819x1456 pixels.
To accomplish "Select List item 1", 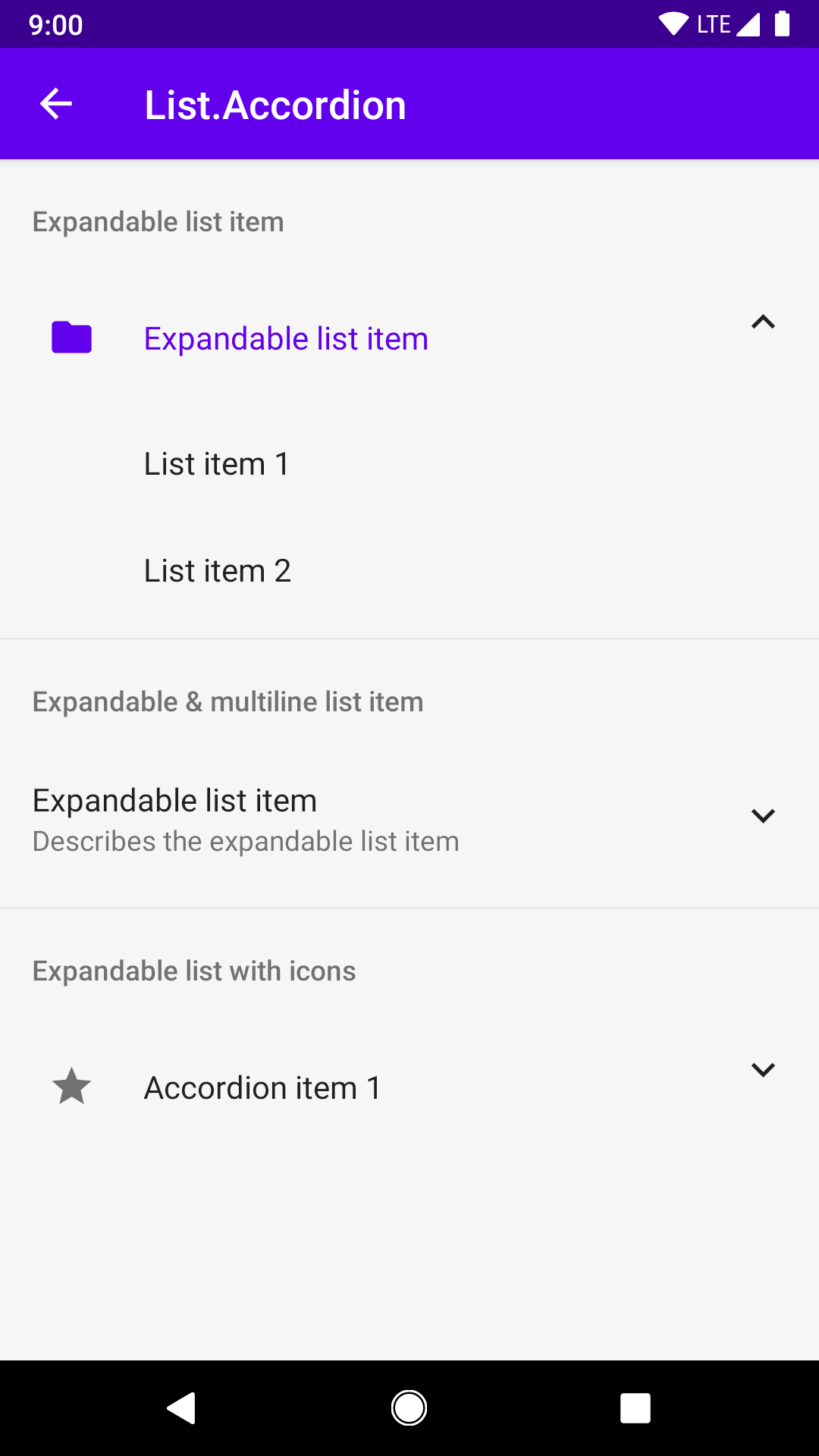I will tap(217, 464).
